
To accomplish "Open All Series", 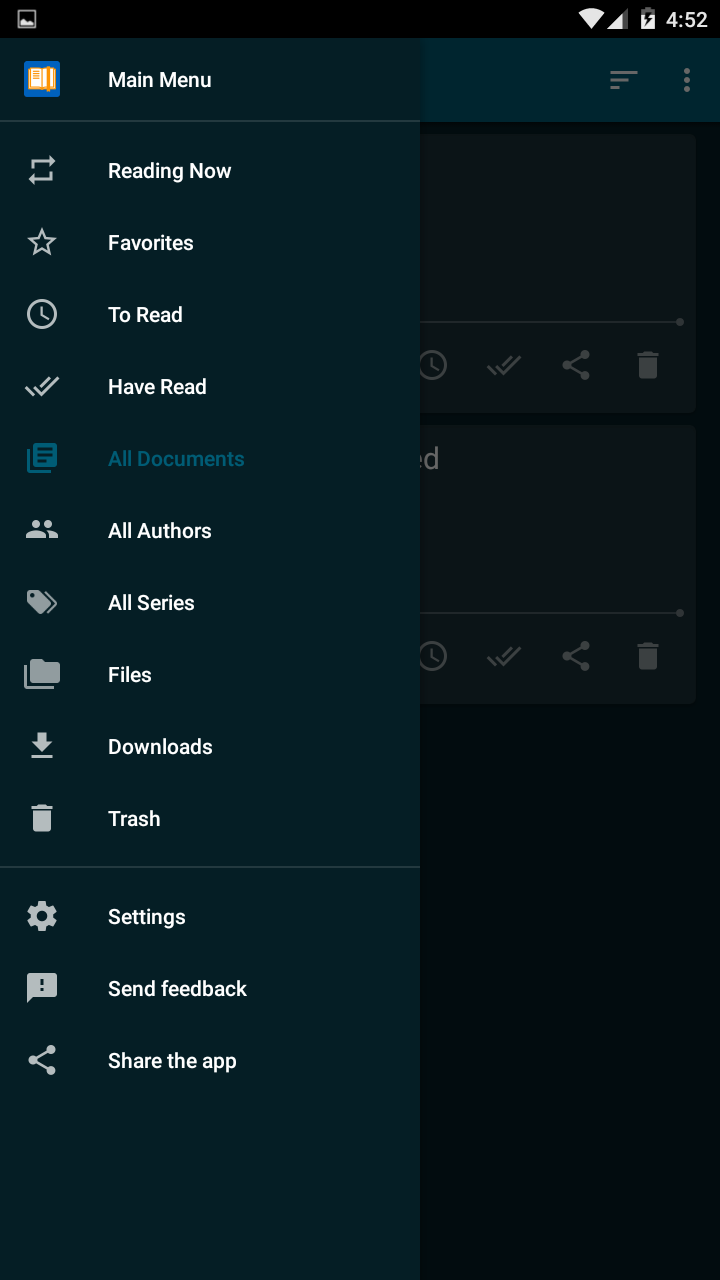I will [x=210, y=603].
